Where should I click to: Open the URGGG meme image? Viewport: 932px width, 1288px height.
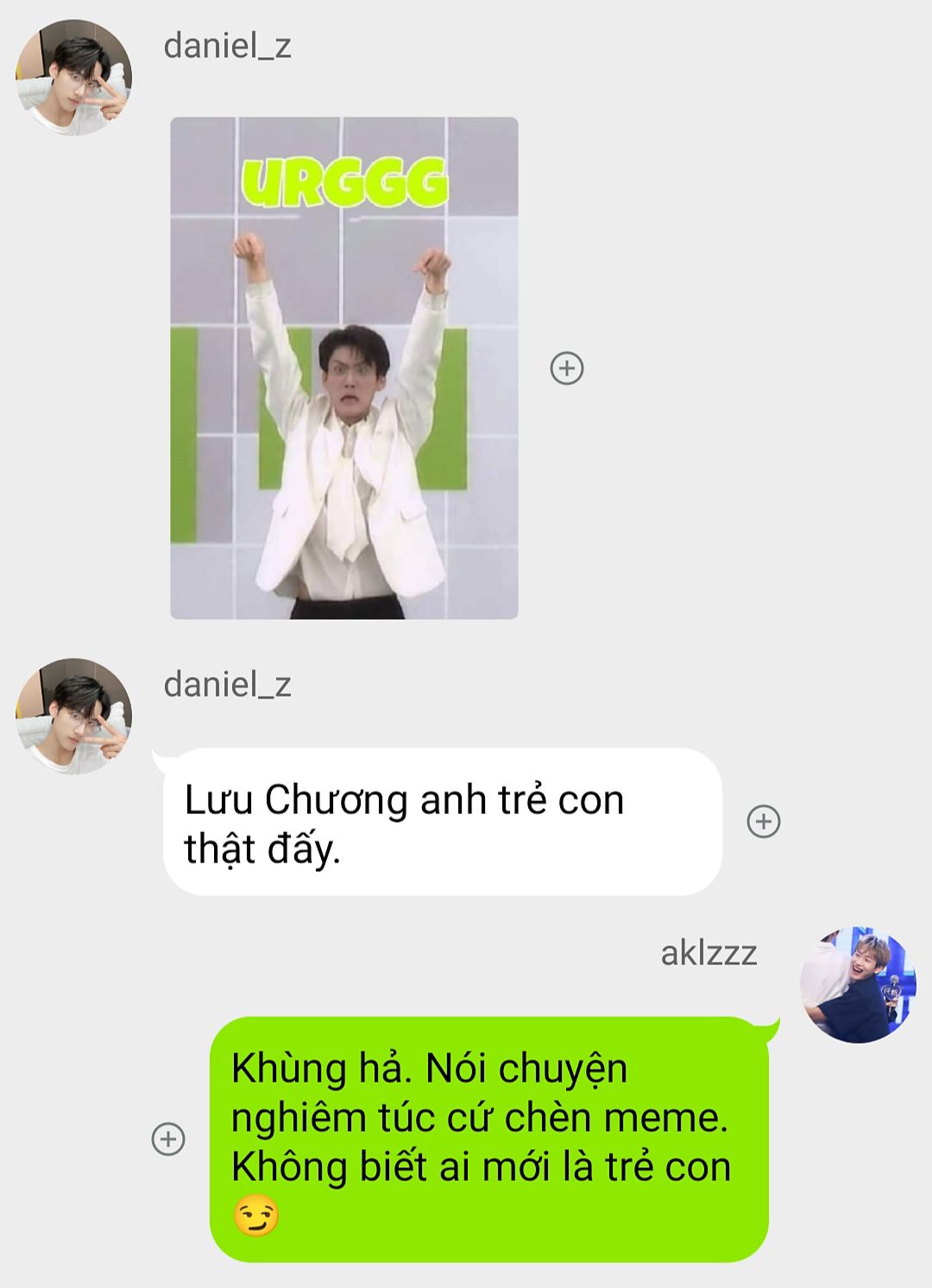click(x=344, y=368)
